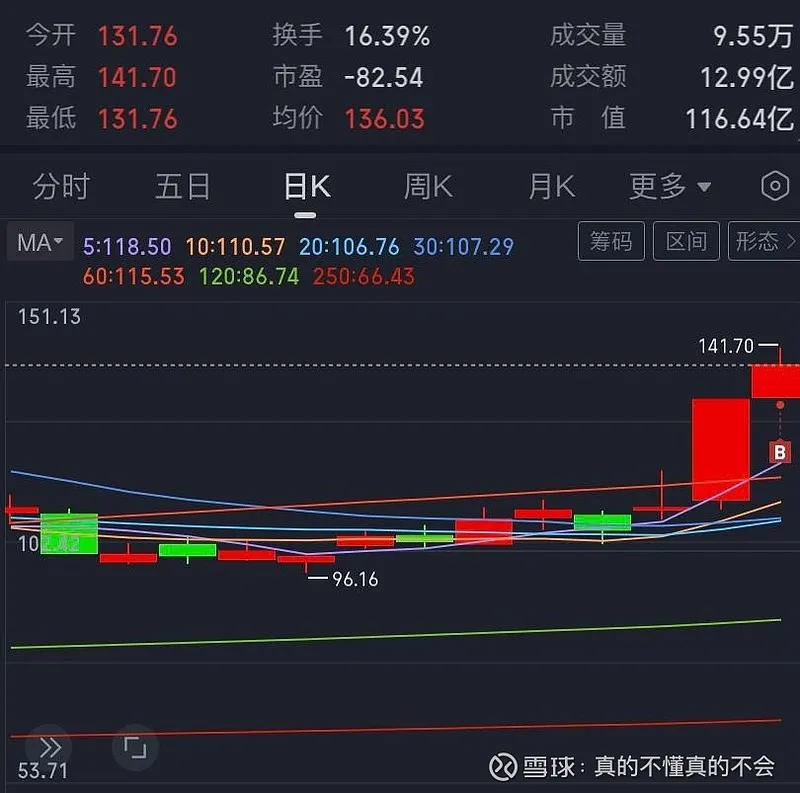This screenshot has height=793, width=800.
Task: Expand the 更多 period dropdown
Action: (669, 187)
